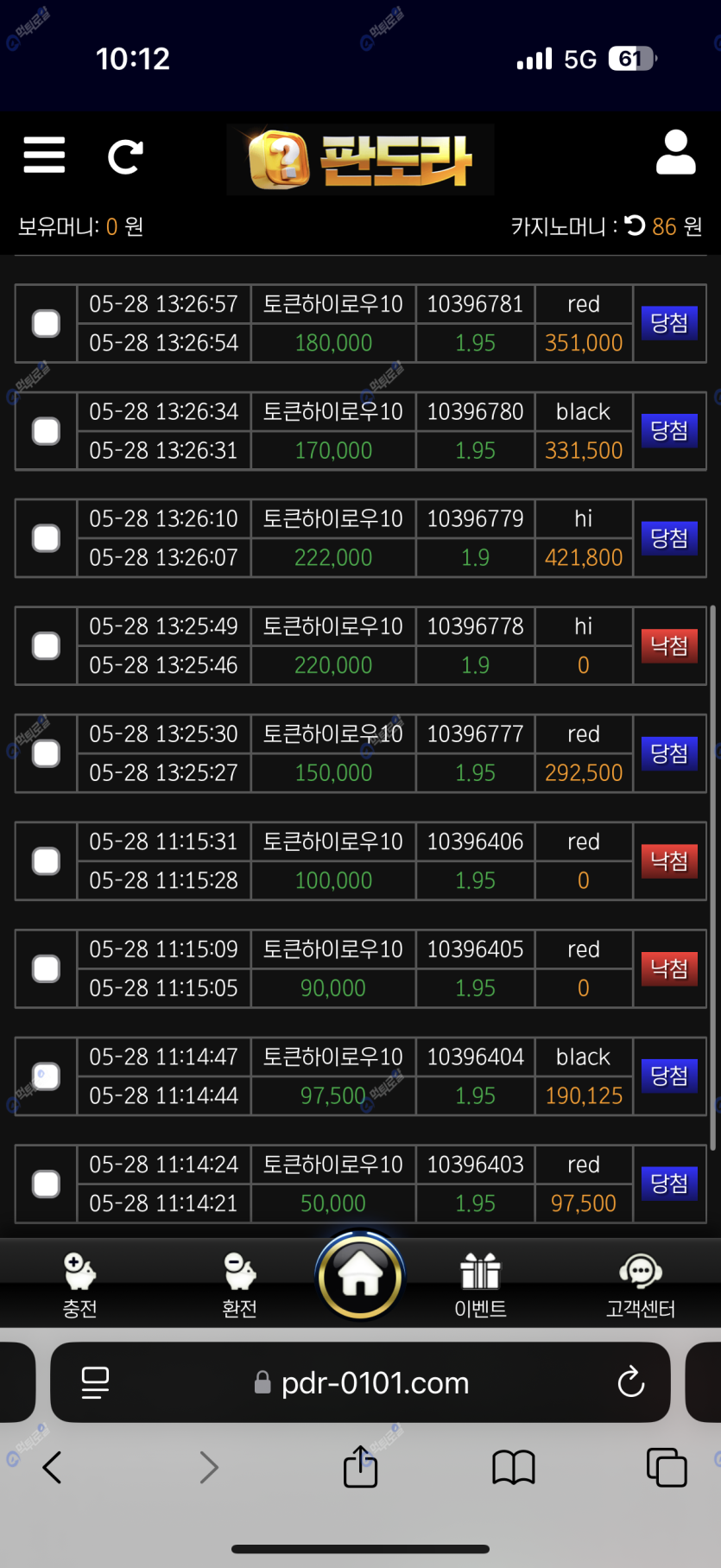Open the 이벤트 events tab

(480, 1285)
